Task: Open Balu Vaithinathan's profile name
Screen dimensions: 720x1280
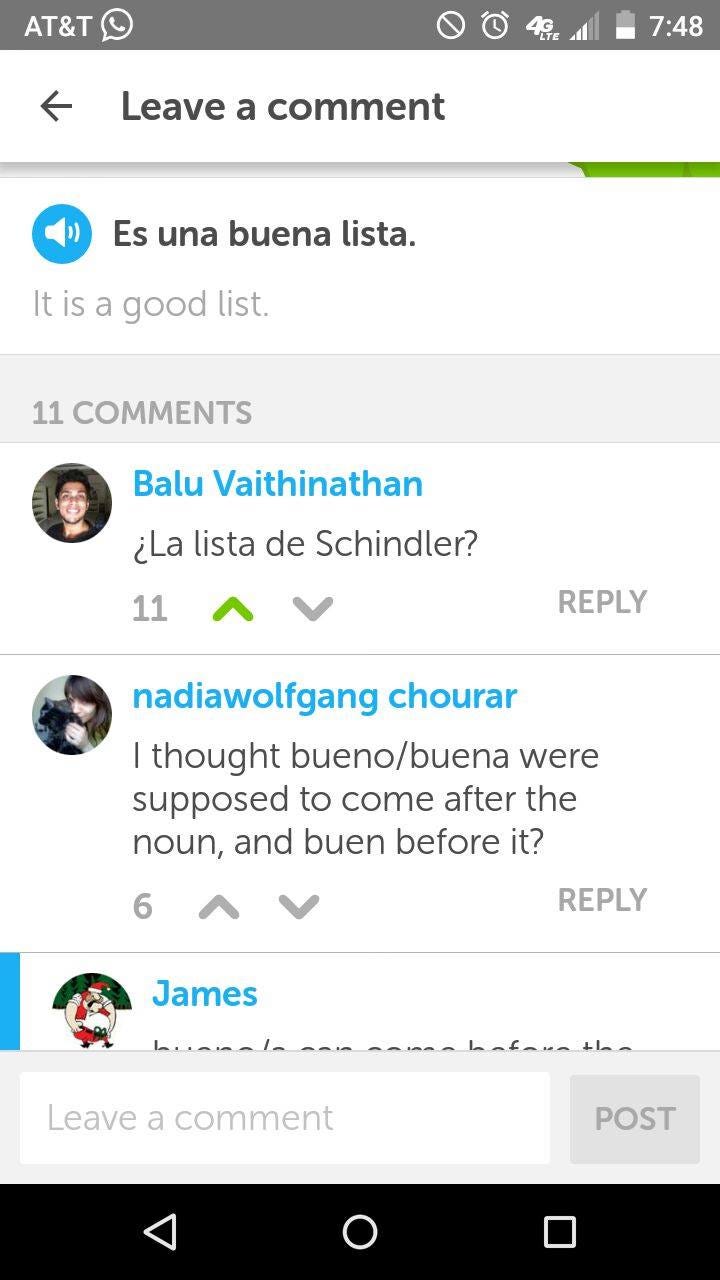Action: point(277,484)
